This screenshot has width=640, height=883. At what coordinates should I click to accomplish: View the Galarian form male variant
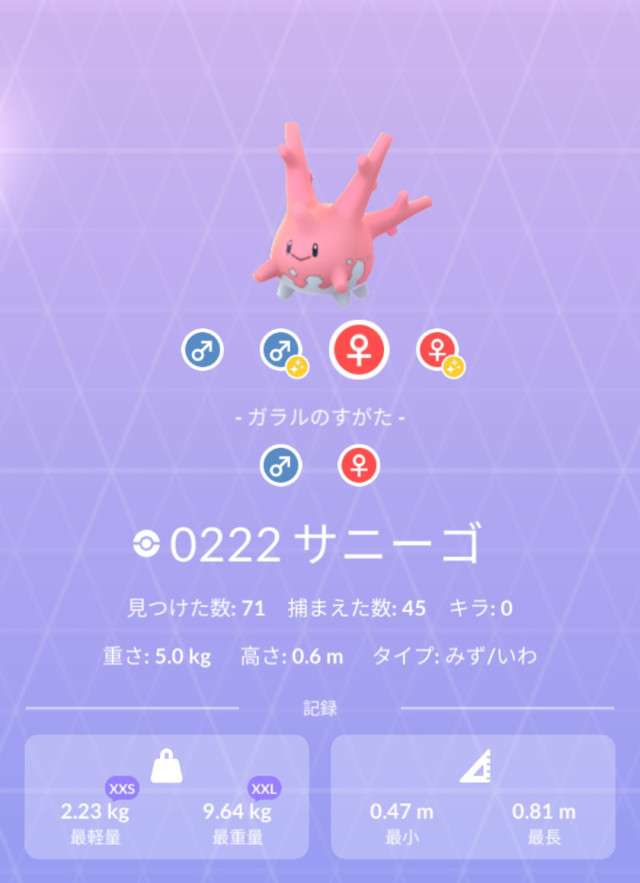[280, 465]
